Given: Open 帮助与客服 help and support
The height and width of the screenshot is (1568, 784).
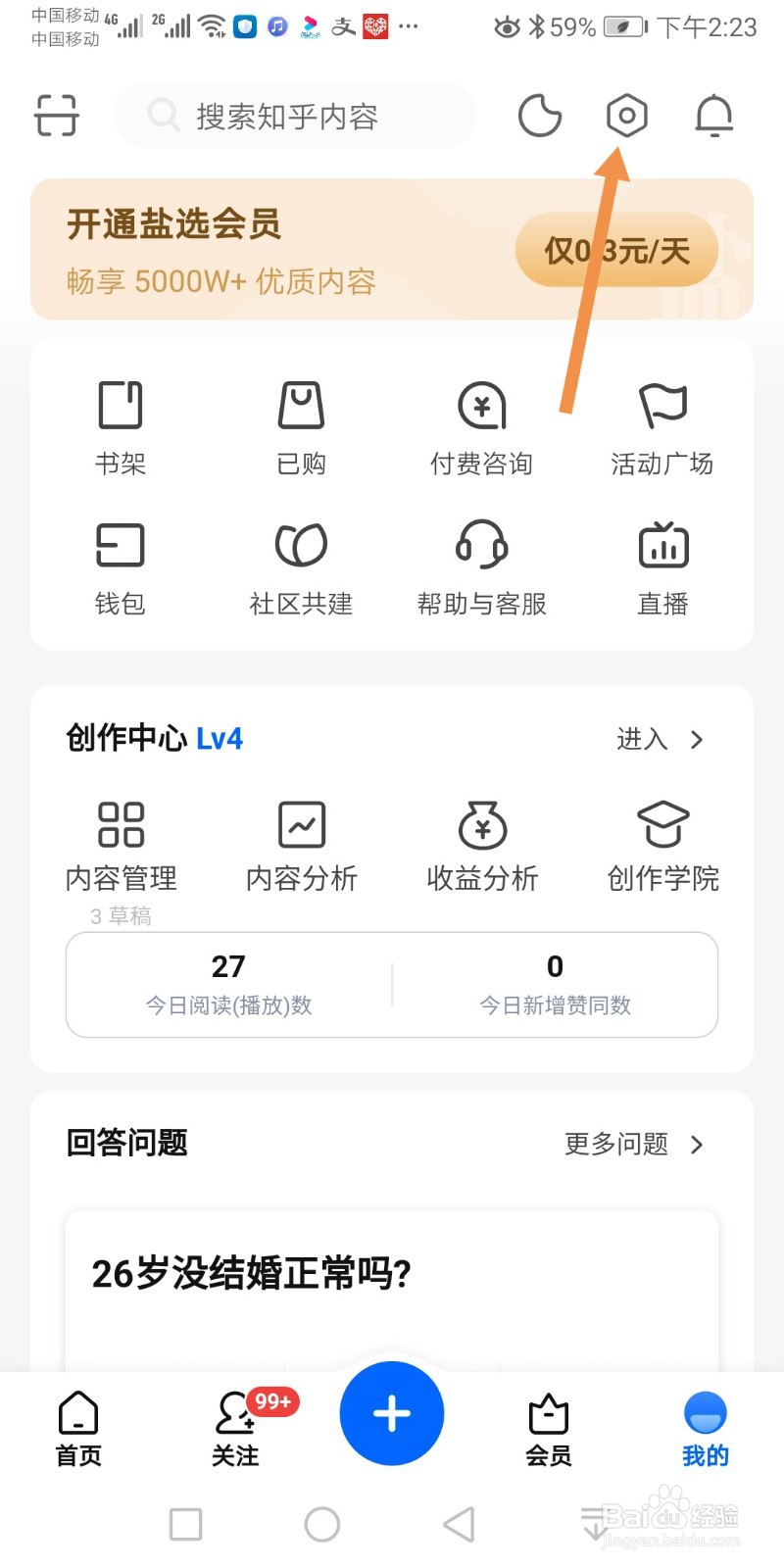Looking at the screenshot, I should point(481,568).
